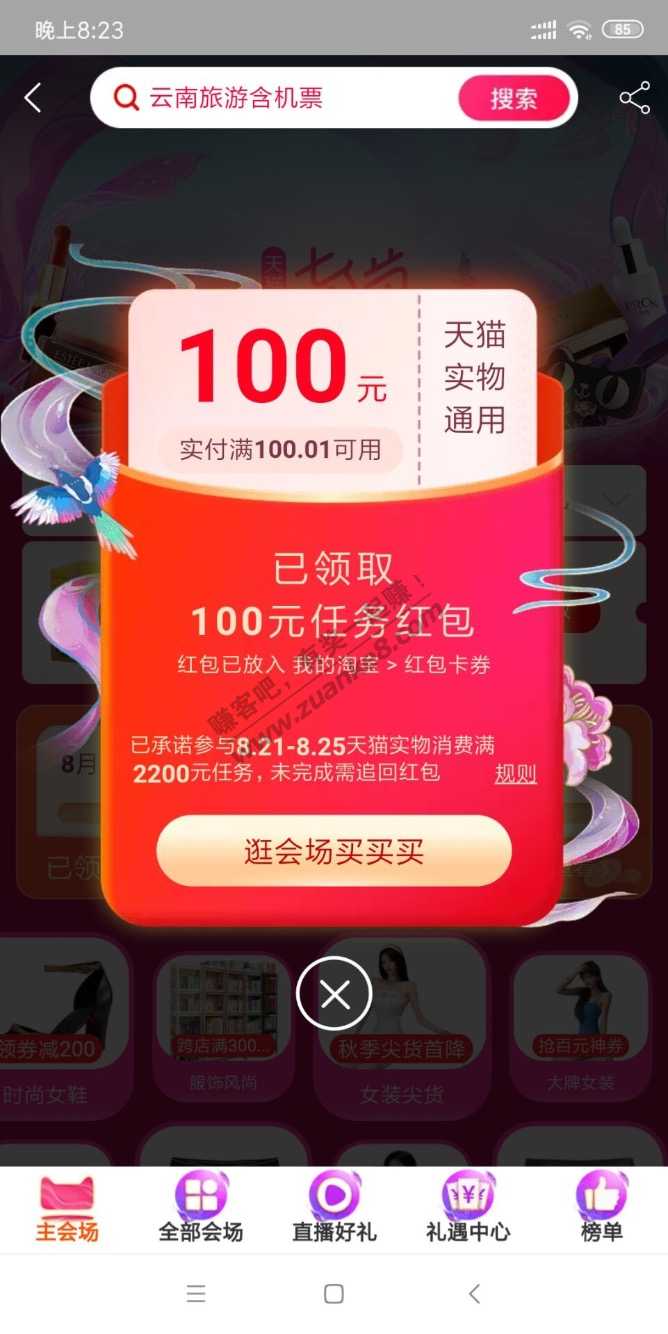This screenshot has width=668, height=1334.
Task: Tap 逛会场买买买 button
Action: click(334, 851)
